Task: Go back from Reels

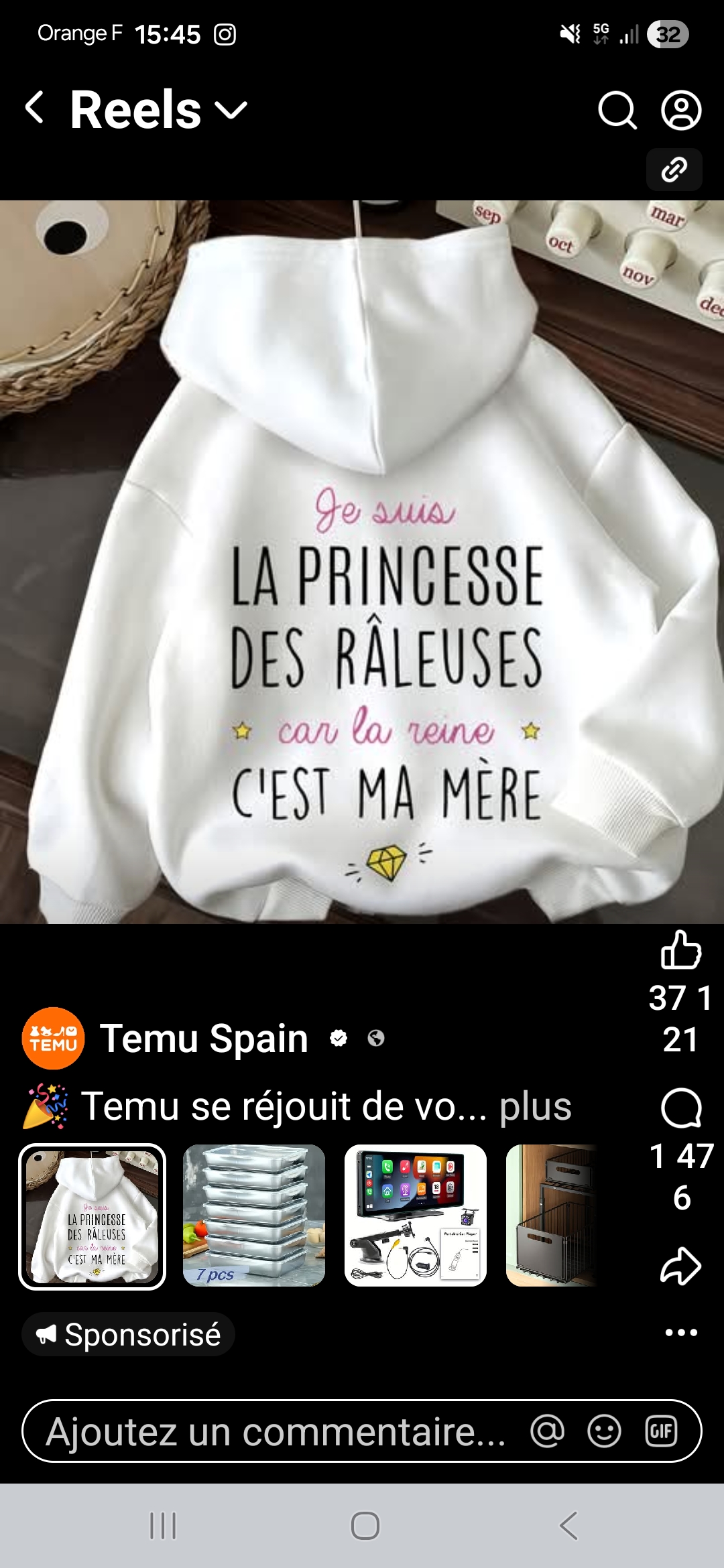Action: click(x=35, y=109)
